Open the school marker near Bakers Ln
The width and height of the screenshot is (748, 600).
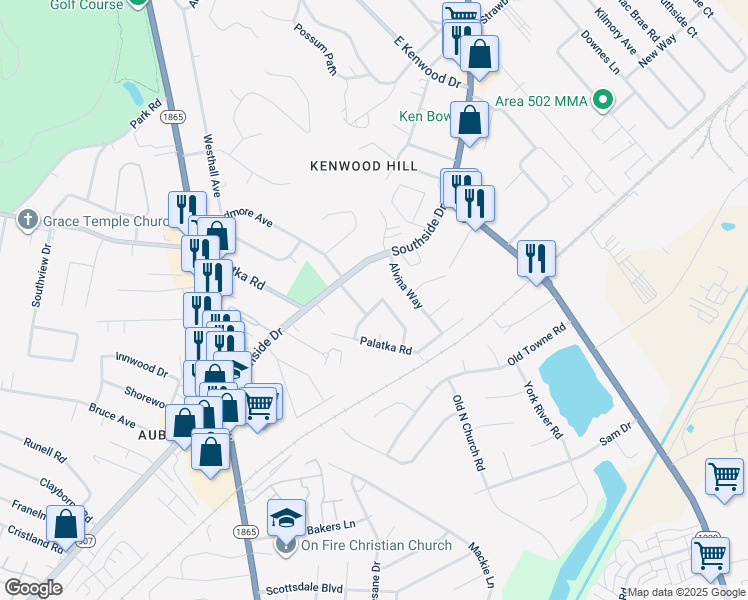pos(285,518)
